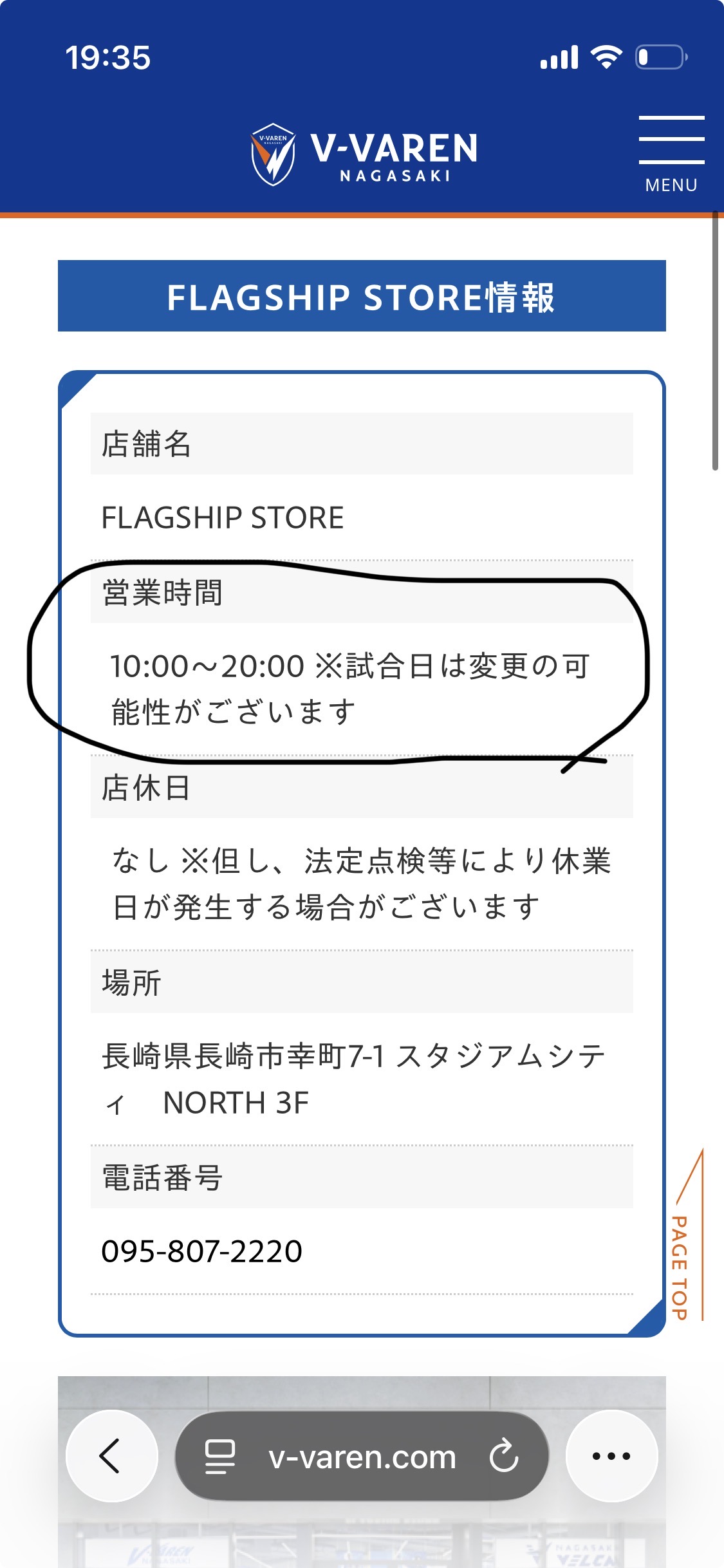Reload the page with the refresh icon
The width and height of the screenshot is (724, 1568).
point(503,1456)
